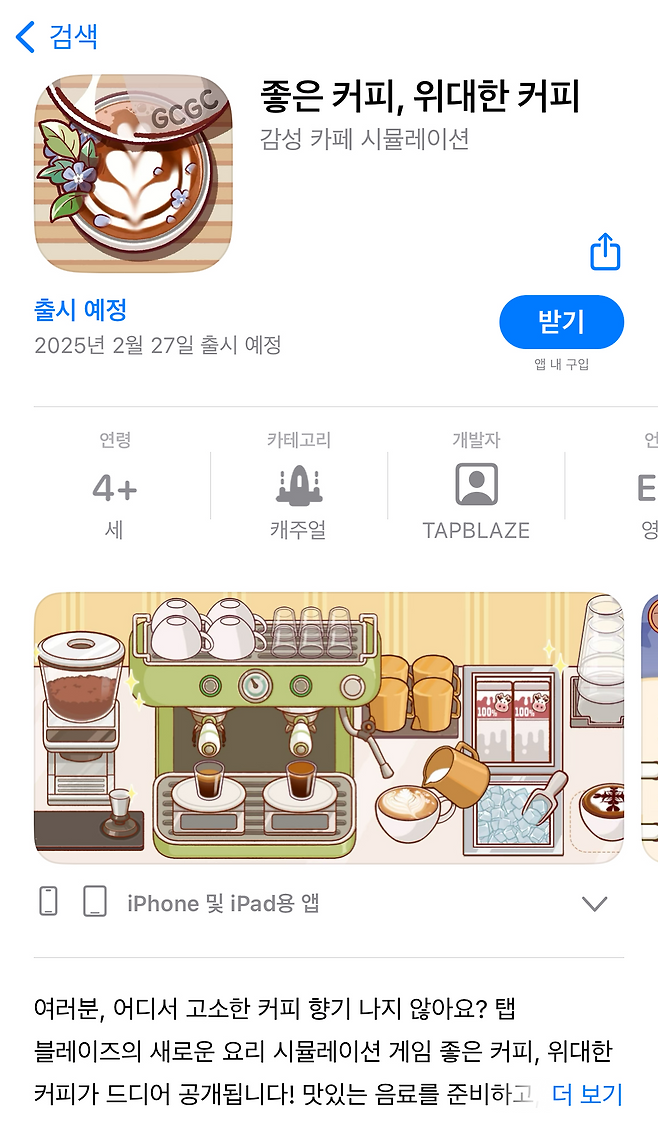This screenshot has width=658, height=1131.
Task: Tap 더 보기 to read the full description
Action: click(x=587, y=1094)
